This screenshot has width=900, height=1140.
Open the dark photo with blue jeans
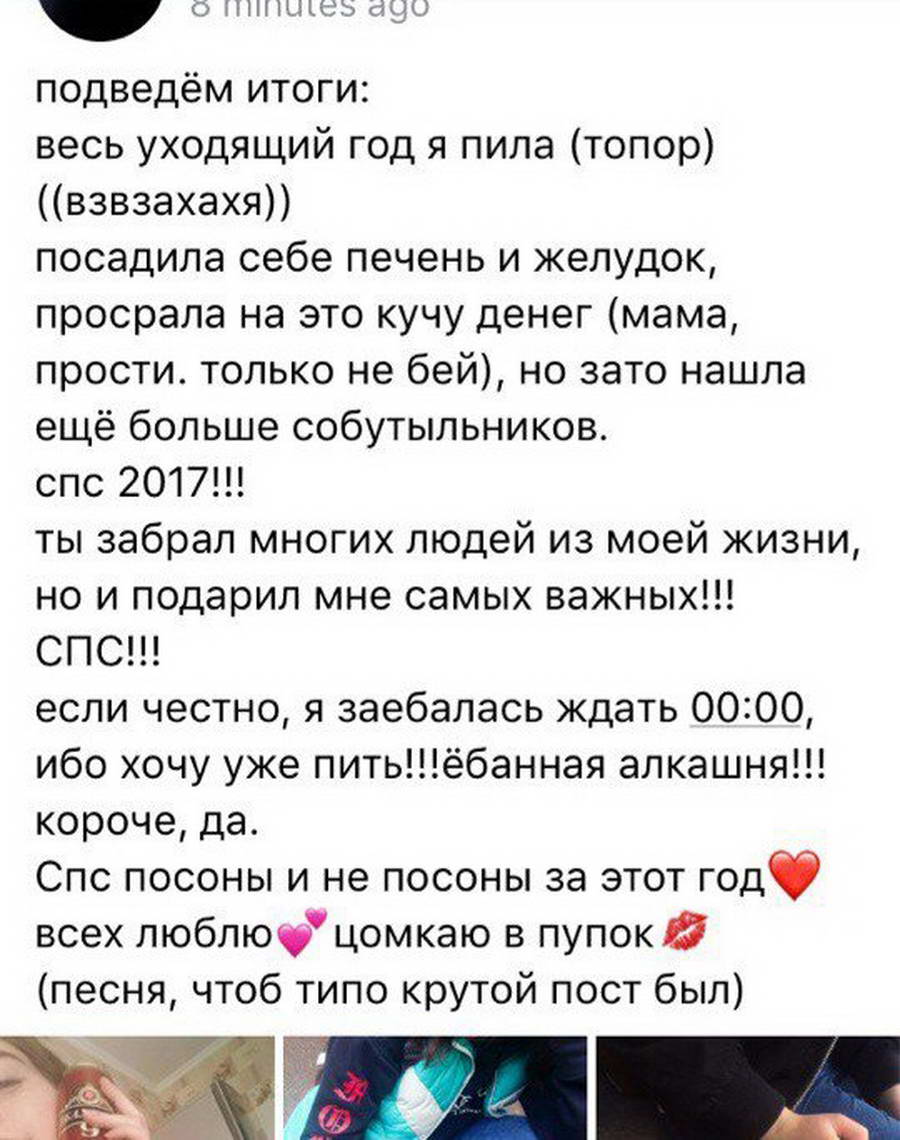(748, 1088)
